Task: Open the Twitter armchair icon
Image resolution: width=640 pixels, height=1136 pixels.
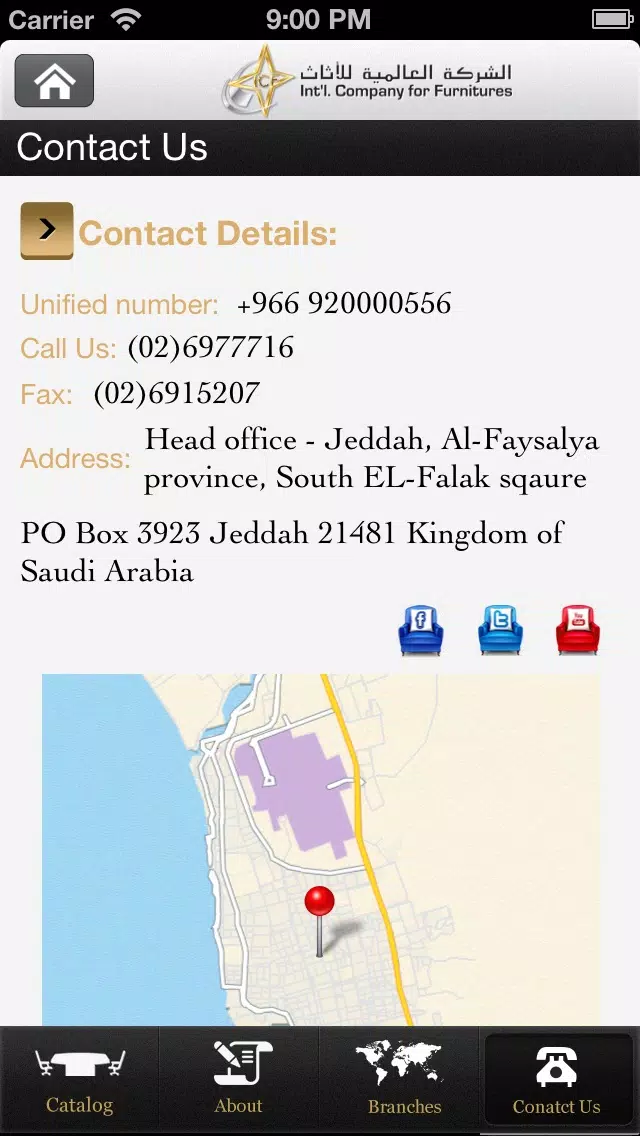Action: click(500, 630)
